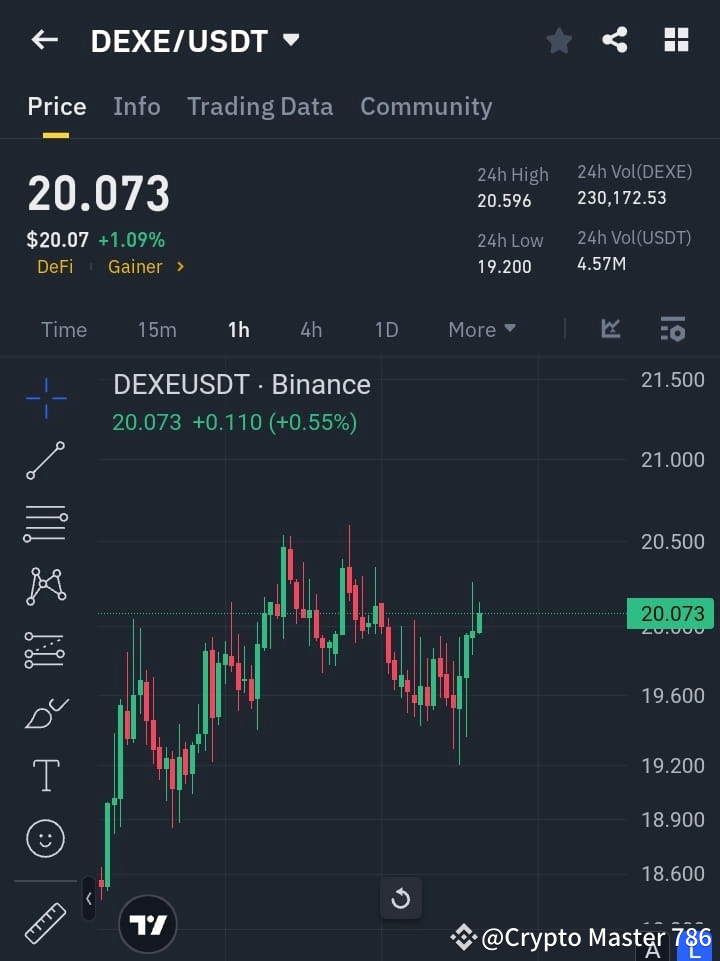Open the Gainer category link
This screenshot has height=961, width=720.
135,266
